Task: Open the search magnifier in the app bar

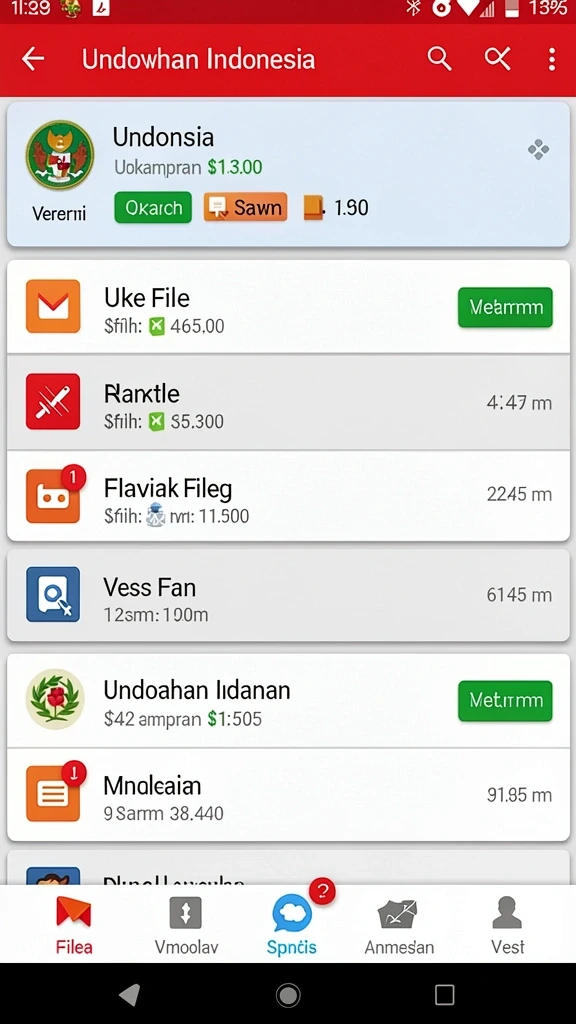Action: coord(440,59)
